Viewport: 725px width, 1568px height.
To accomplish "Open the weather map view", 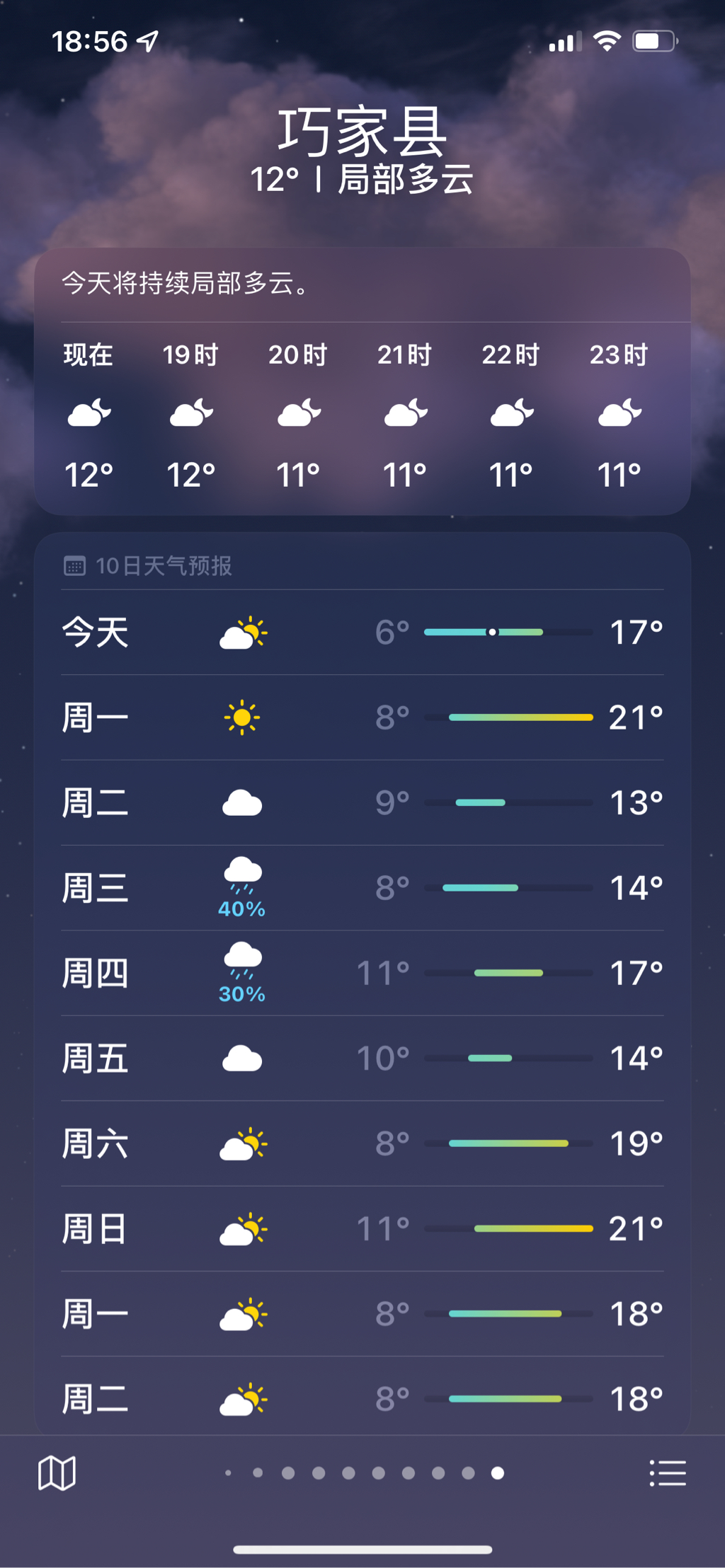I will (x=57, y=1473).
